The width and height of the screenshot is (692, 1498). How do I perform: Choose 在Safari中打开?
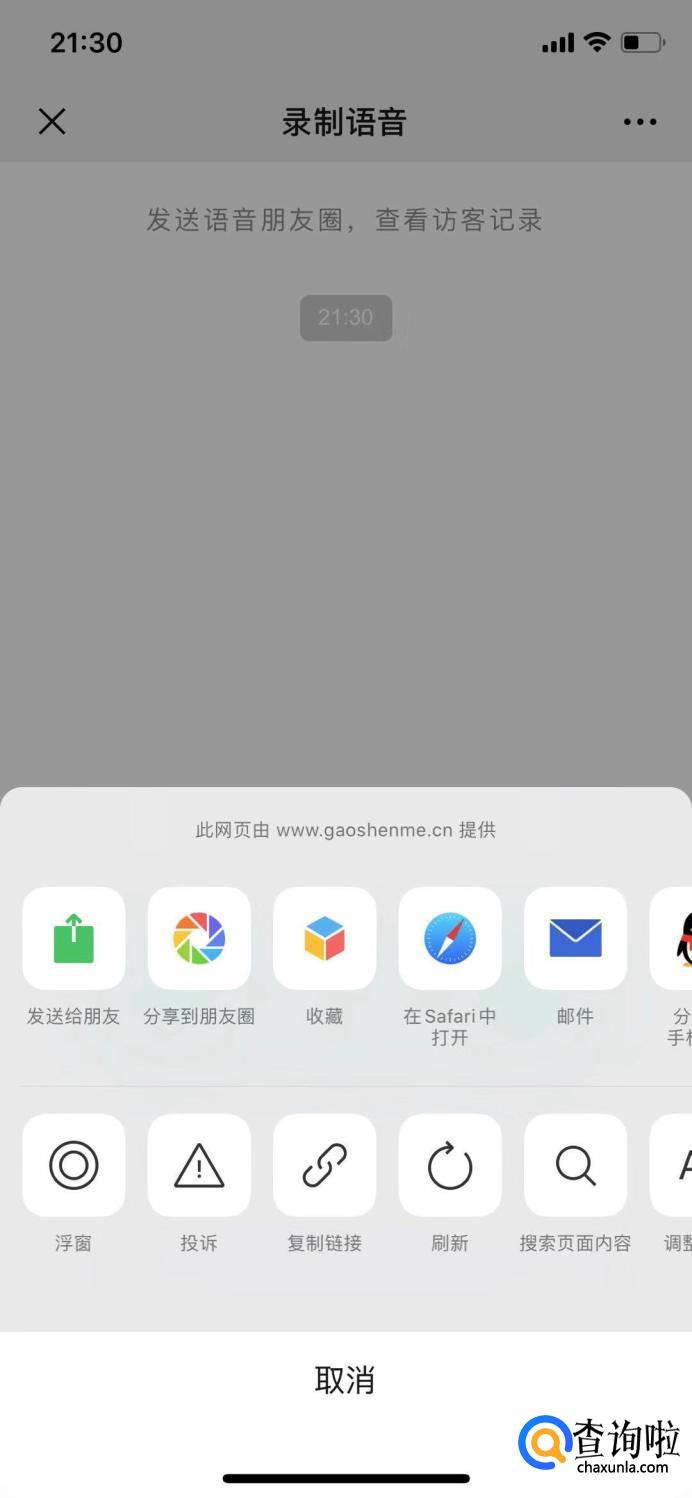(450, 938)
